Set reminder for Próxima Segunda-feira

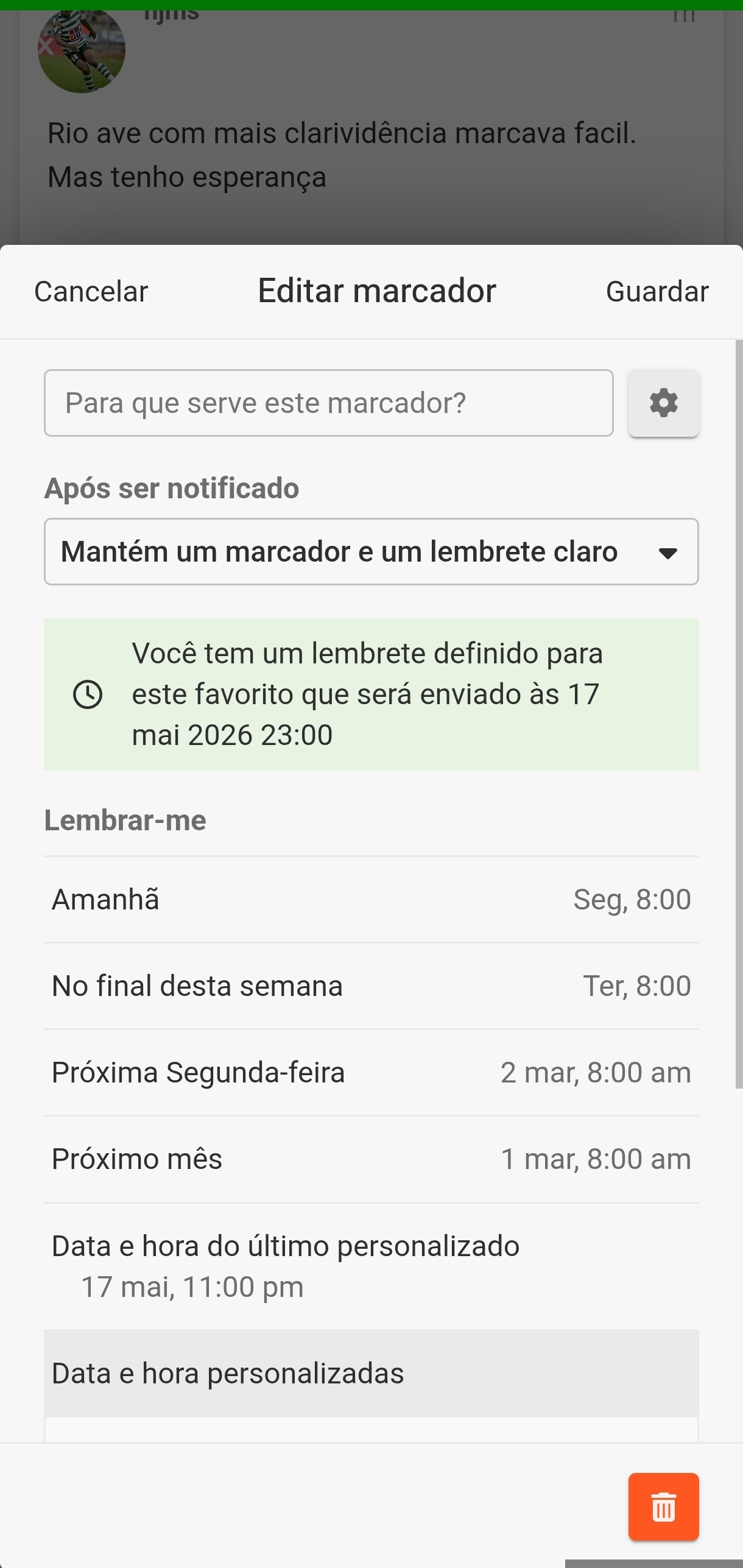pyautogui.click(x=371, y=1072)
